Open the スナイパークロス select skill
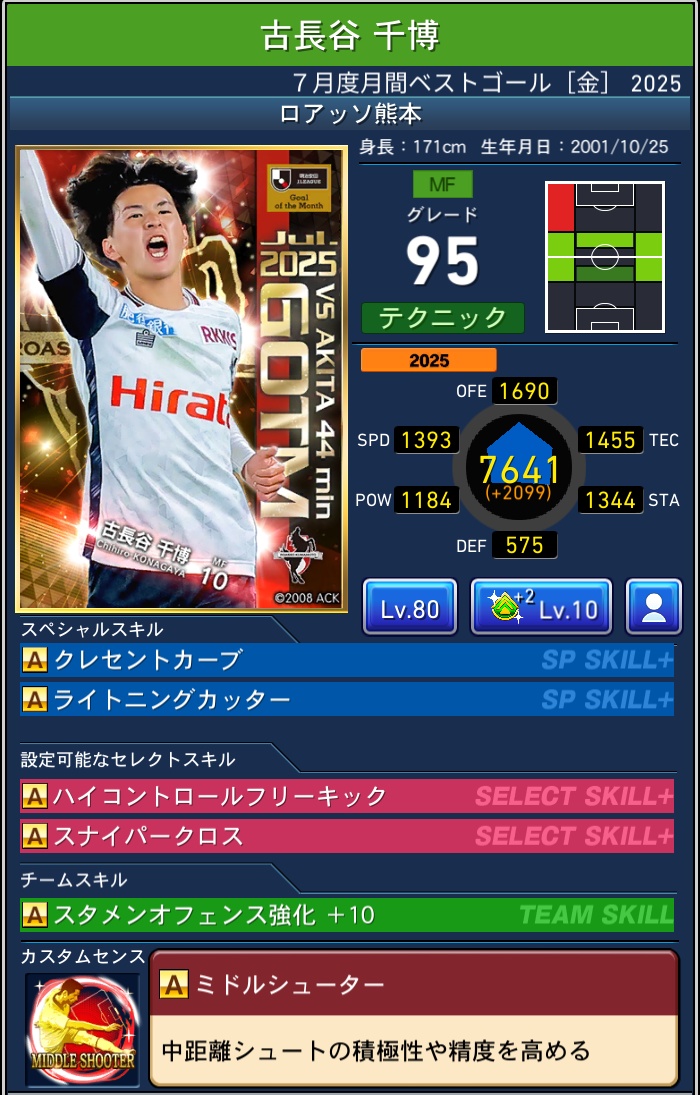The image size is (700, 1095). [346, 835]
